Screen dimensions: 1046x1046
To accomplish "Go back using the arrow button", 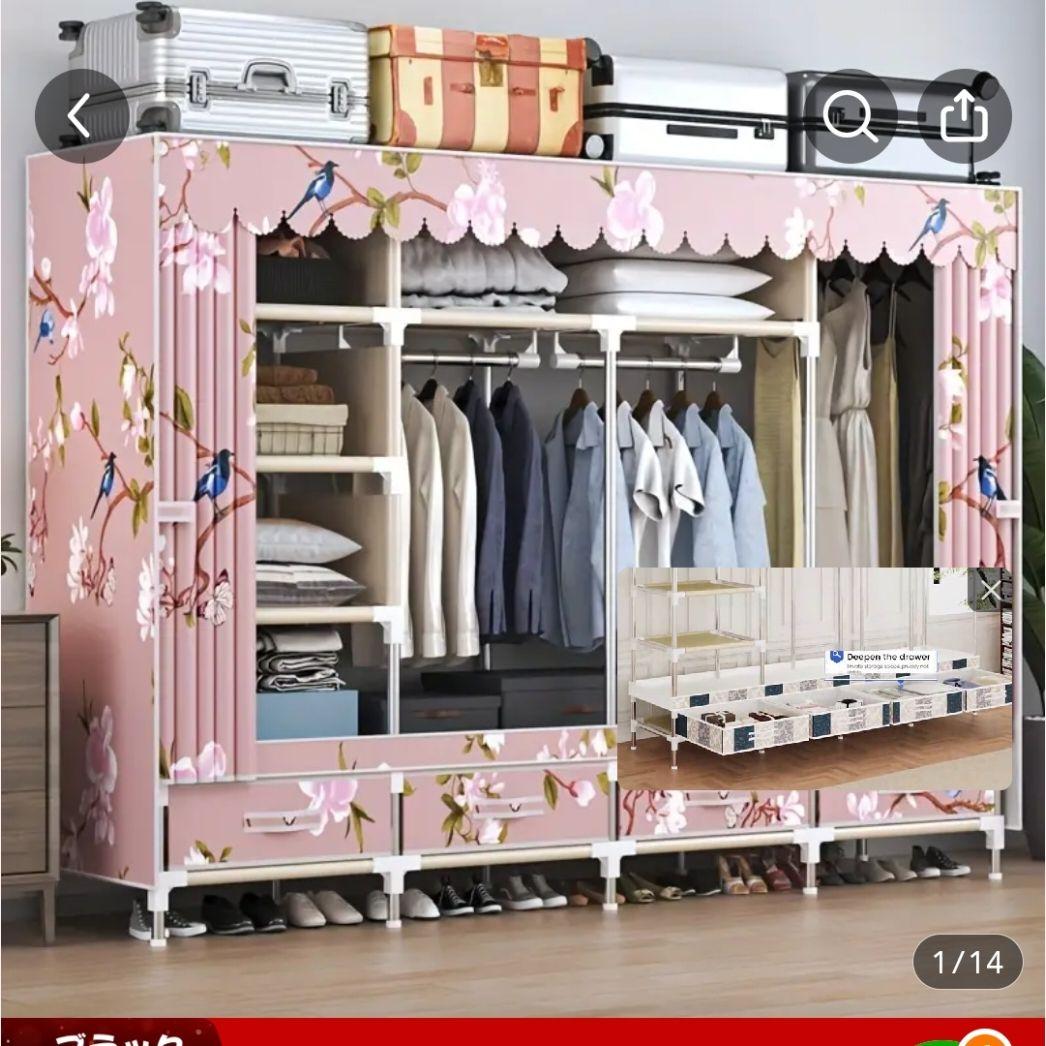I will [x=81, y=117].
